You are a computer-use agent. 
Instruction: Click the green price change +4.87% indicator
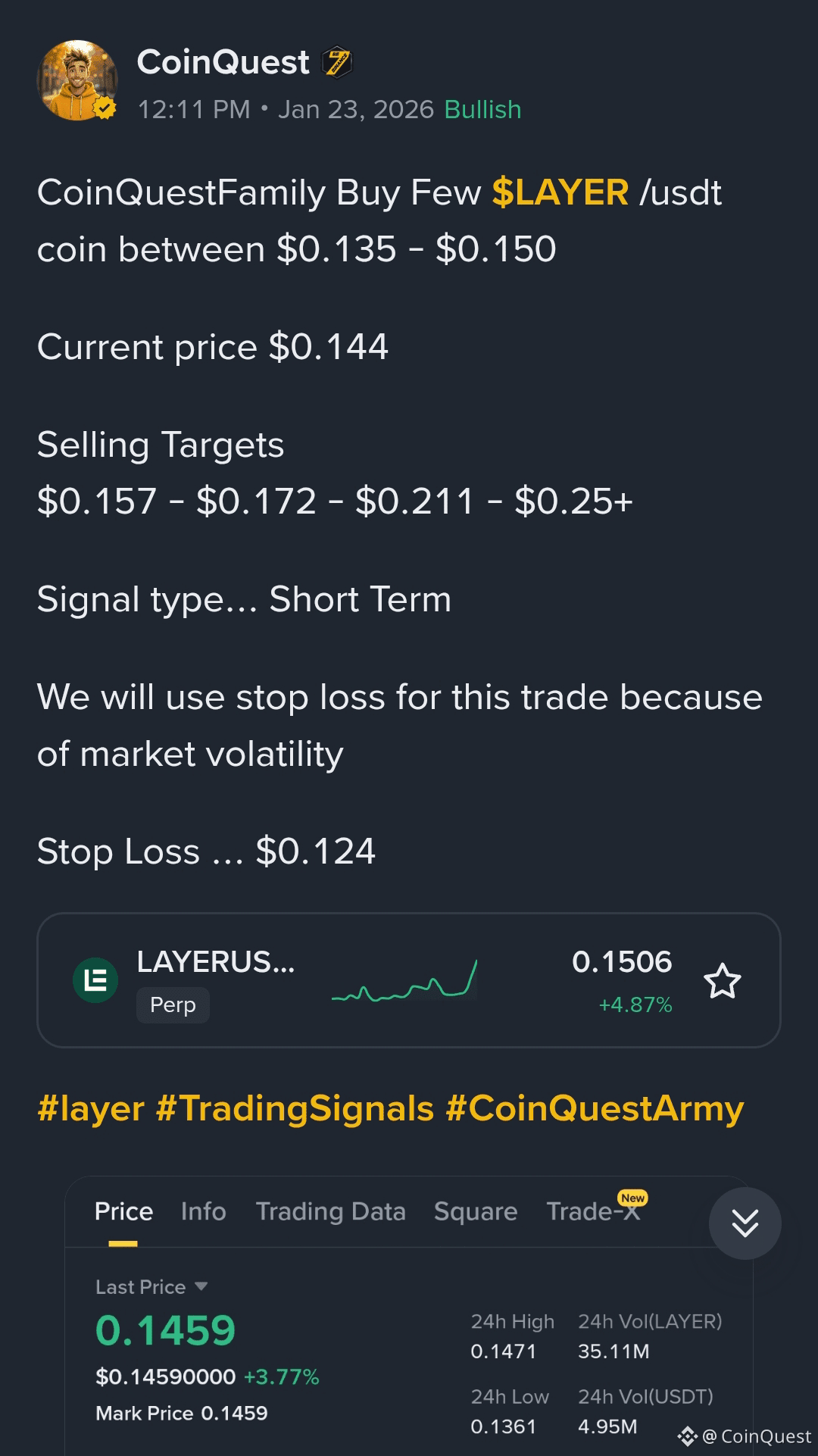tap(634, 1007)
